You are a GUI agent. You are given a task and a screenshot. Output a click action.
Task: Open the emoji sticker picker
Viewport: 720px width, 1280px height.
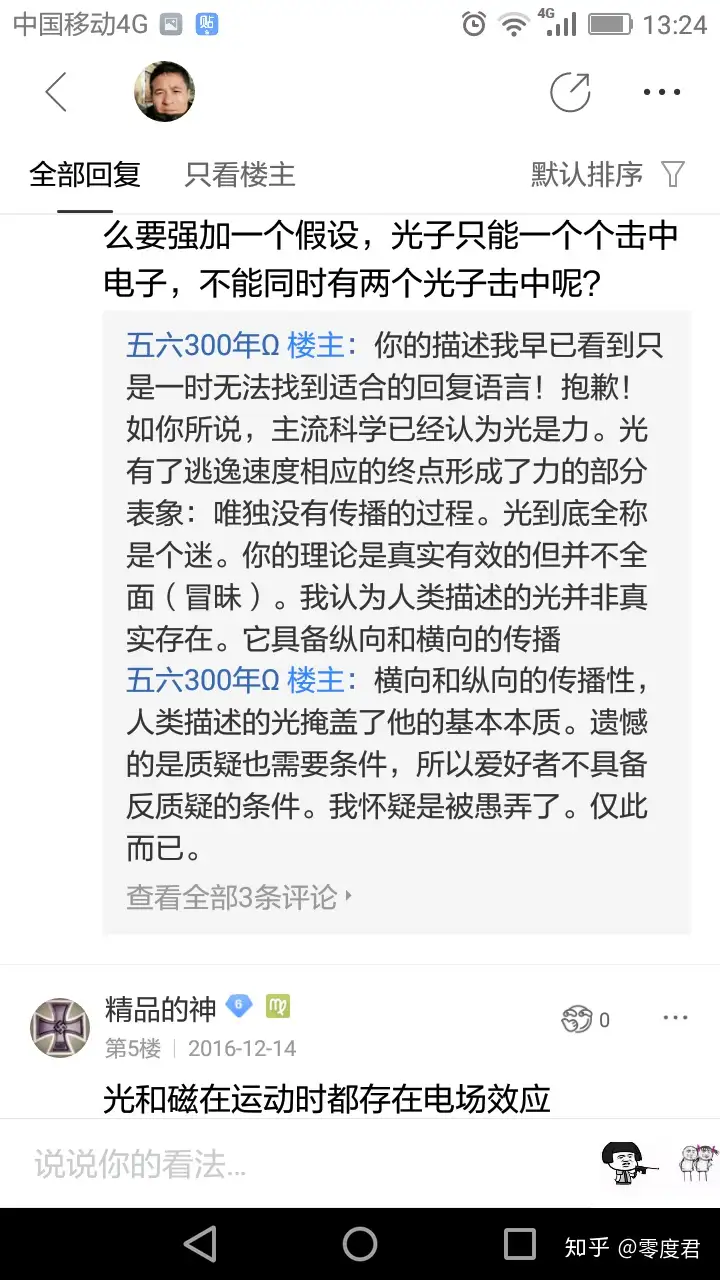coord(620,1163)
